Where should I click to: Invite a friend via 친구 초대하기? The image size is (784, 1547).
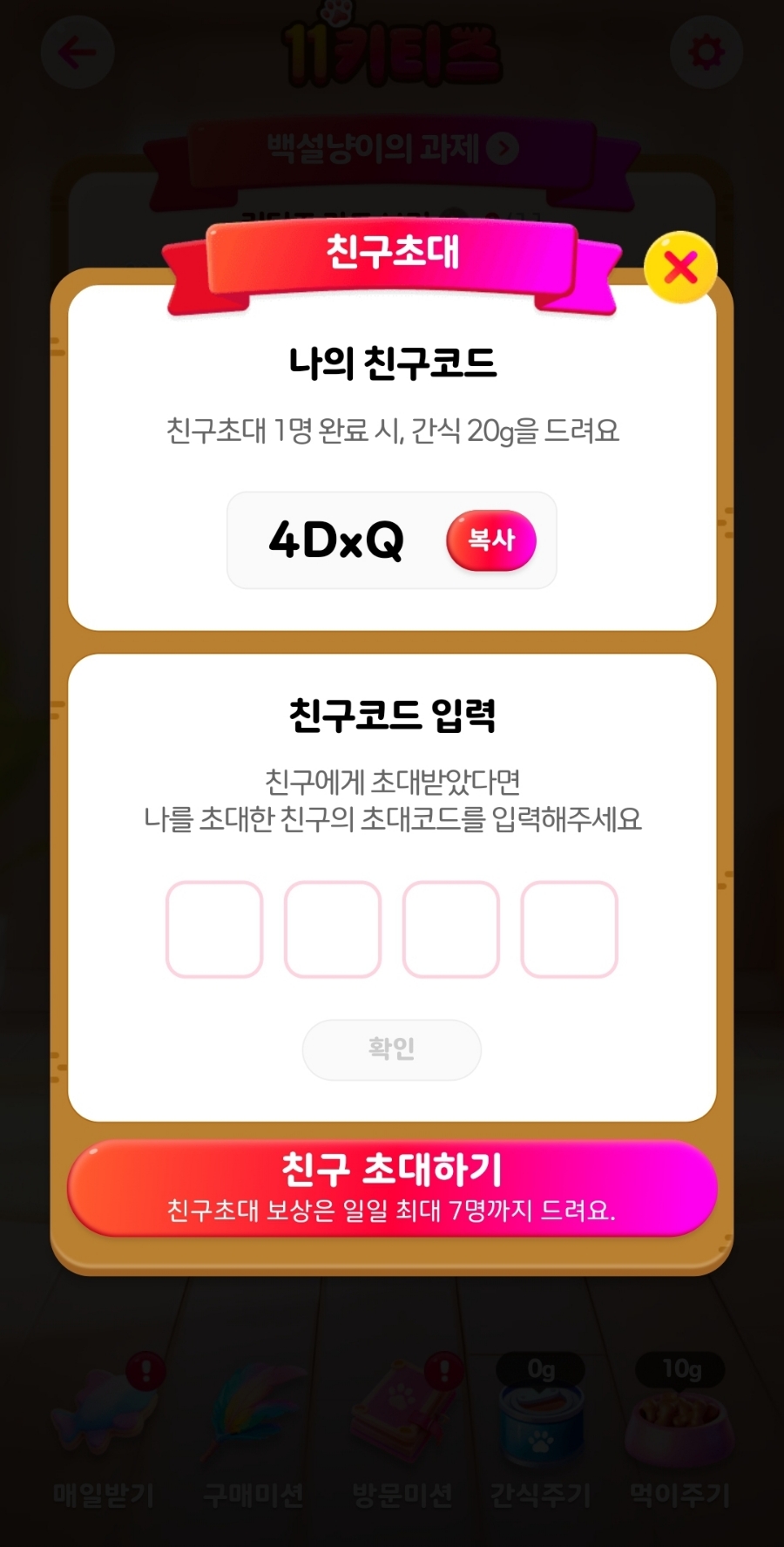pyautogui.click(x=392, y=1187)
